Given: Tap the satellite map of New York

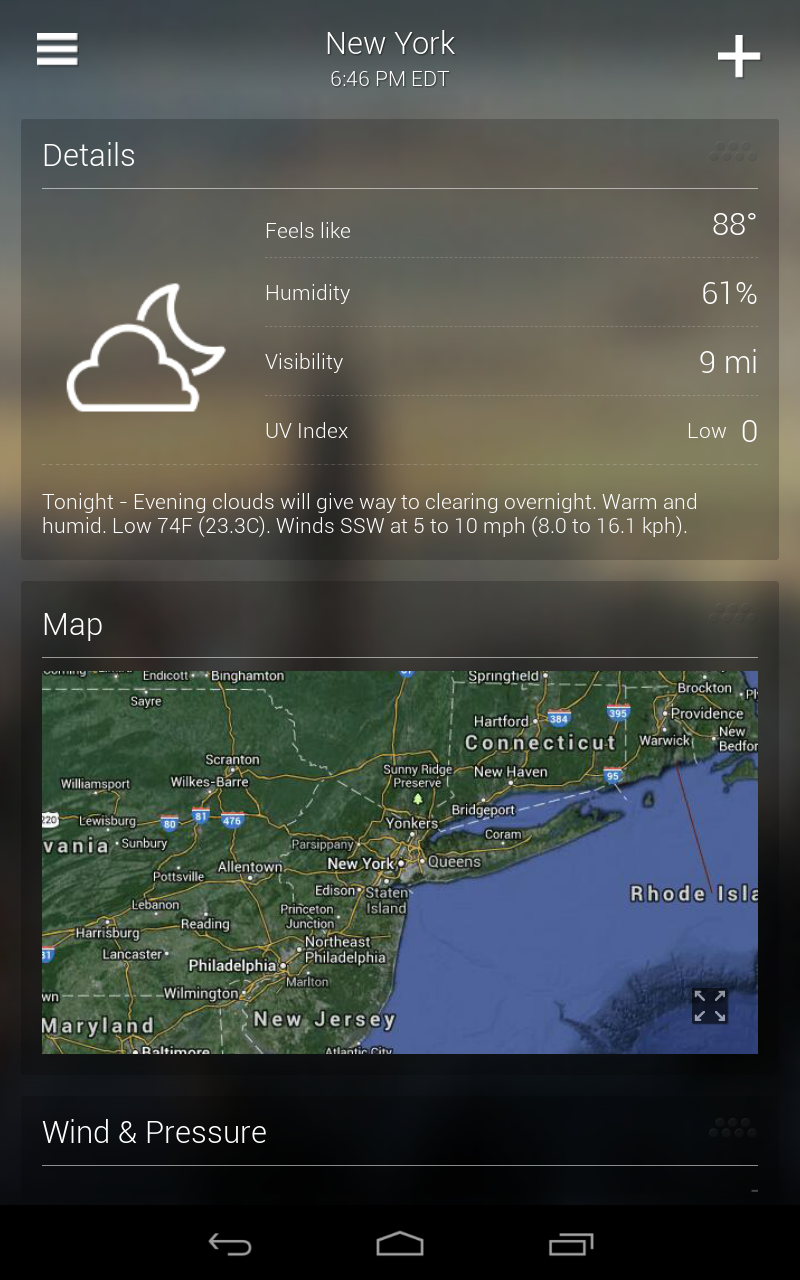Looking at the screenshot, I should 400,860.
